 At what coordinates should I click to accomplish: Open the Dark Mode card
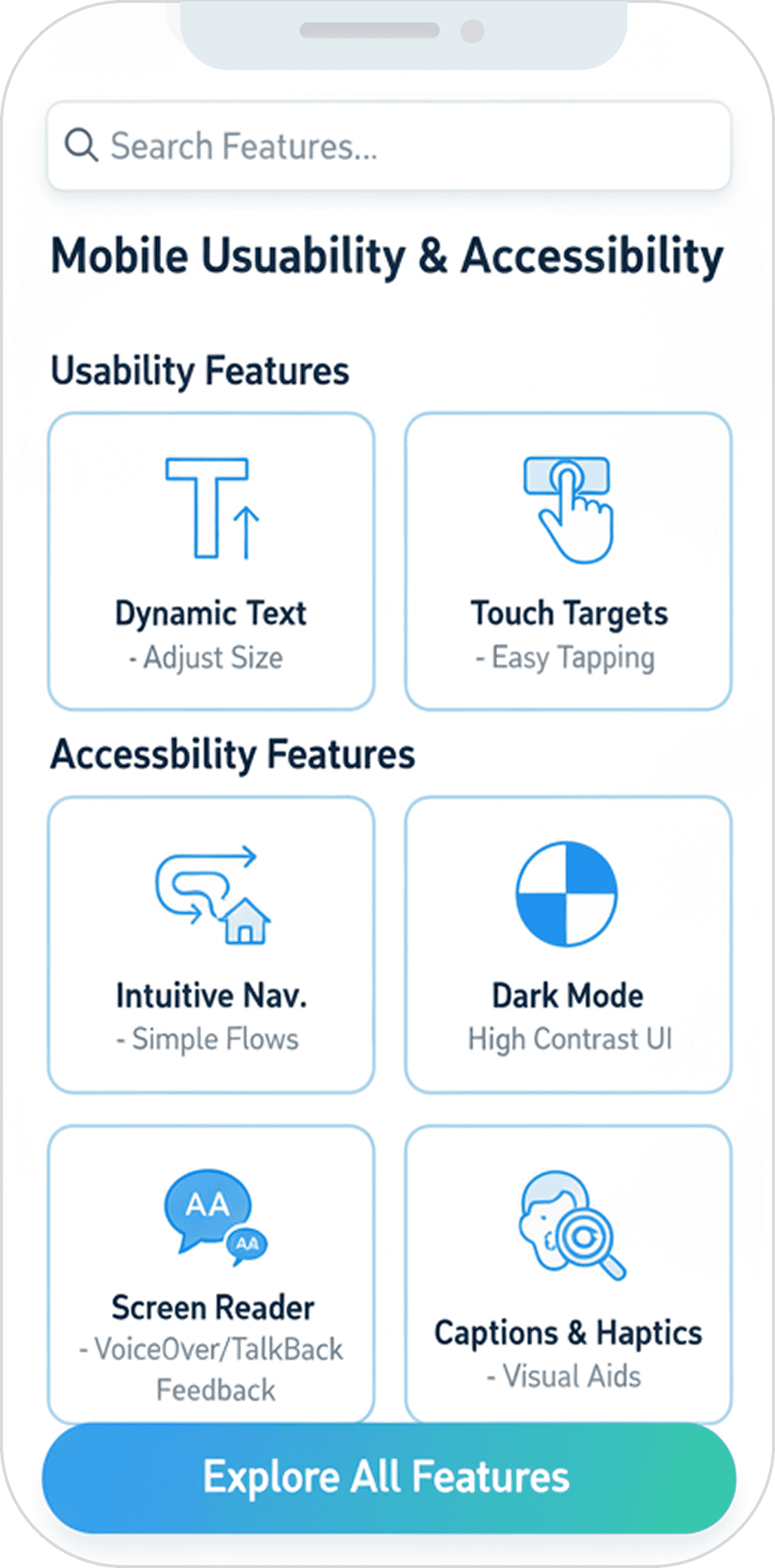[568, 944]
